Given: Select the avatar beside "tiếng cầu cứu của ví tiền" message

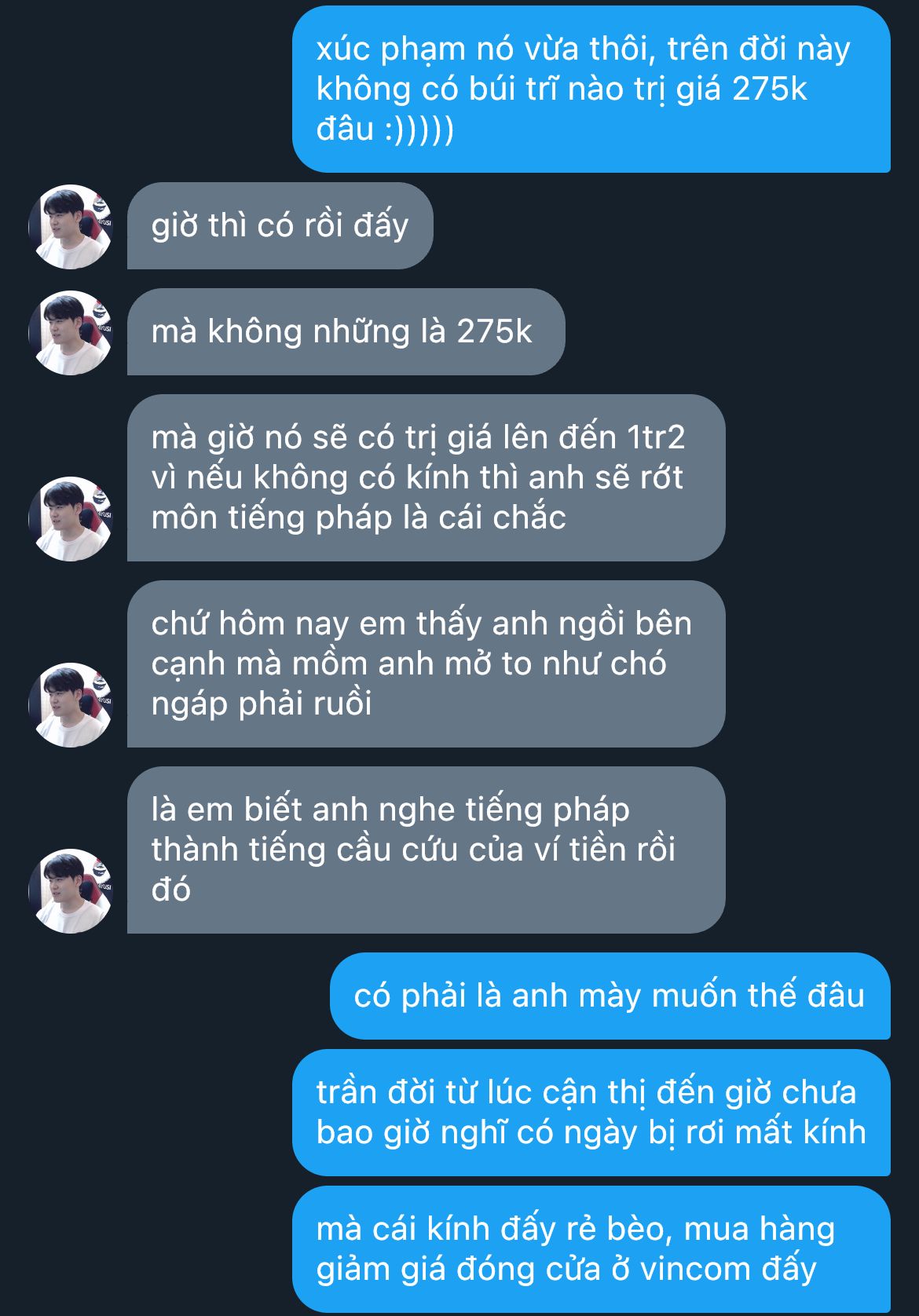Looking at the screenshot, I should [x=71, y=891].
